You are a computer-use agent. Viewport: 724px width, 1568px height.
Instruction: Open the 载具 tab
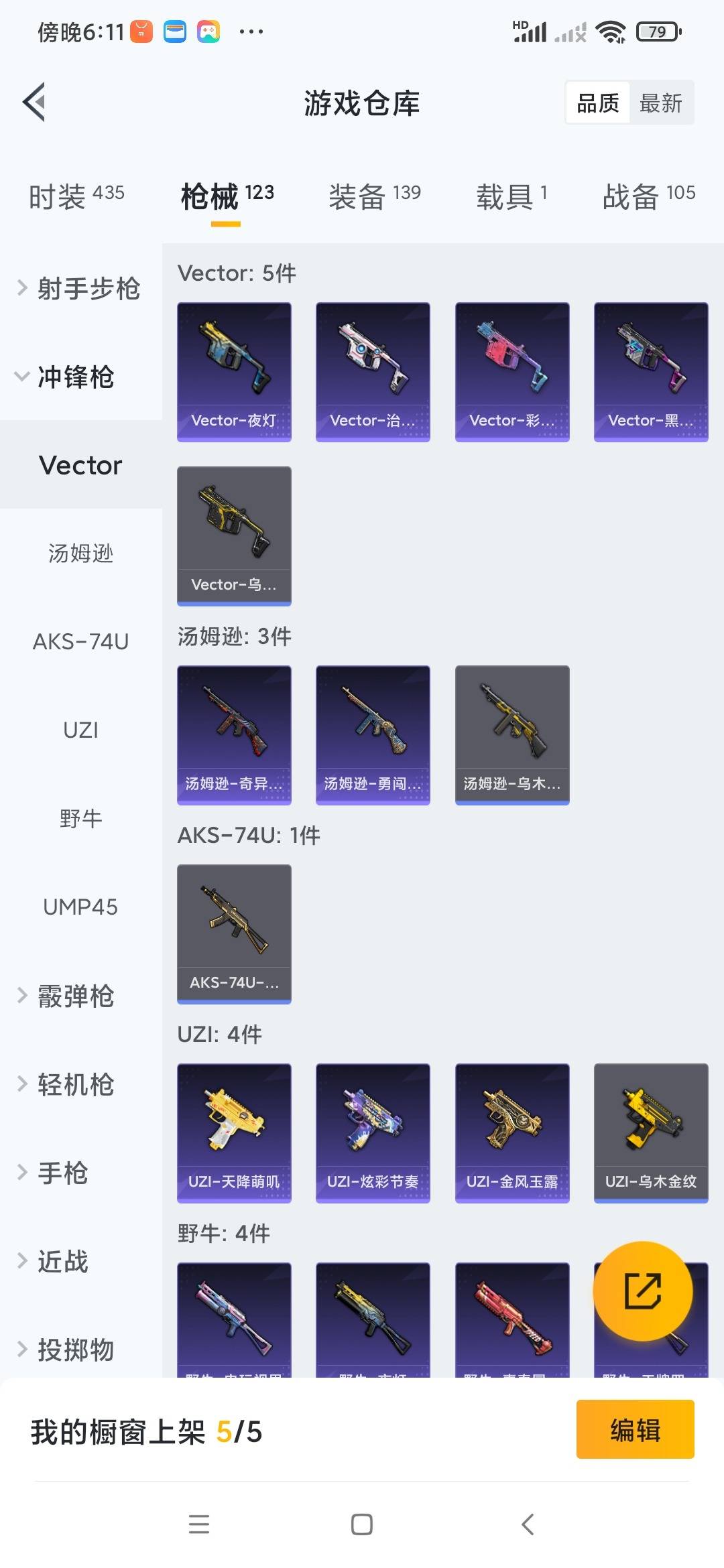click(x=511, y=196)
